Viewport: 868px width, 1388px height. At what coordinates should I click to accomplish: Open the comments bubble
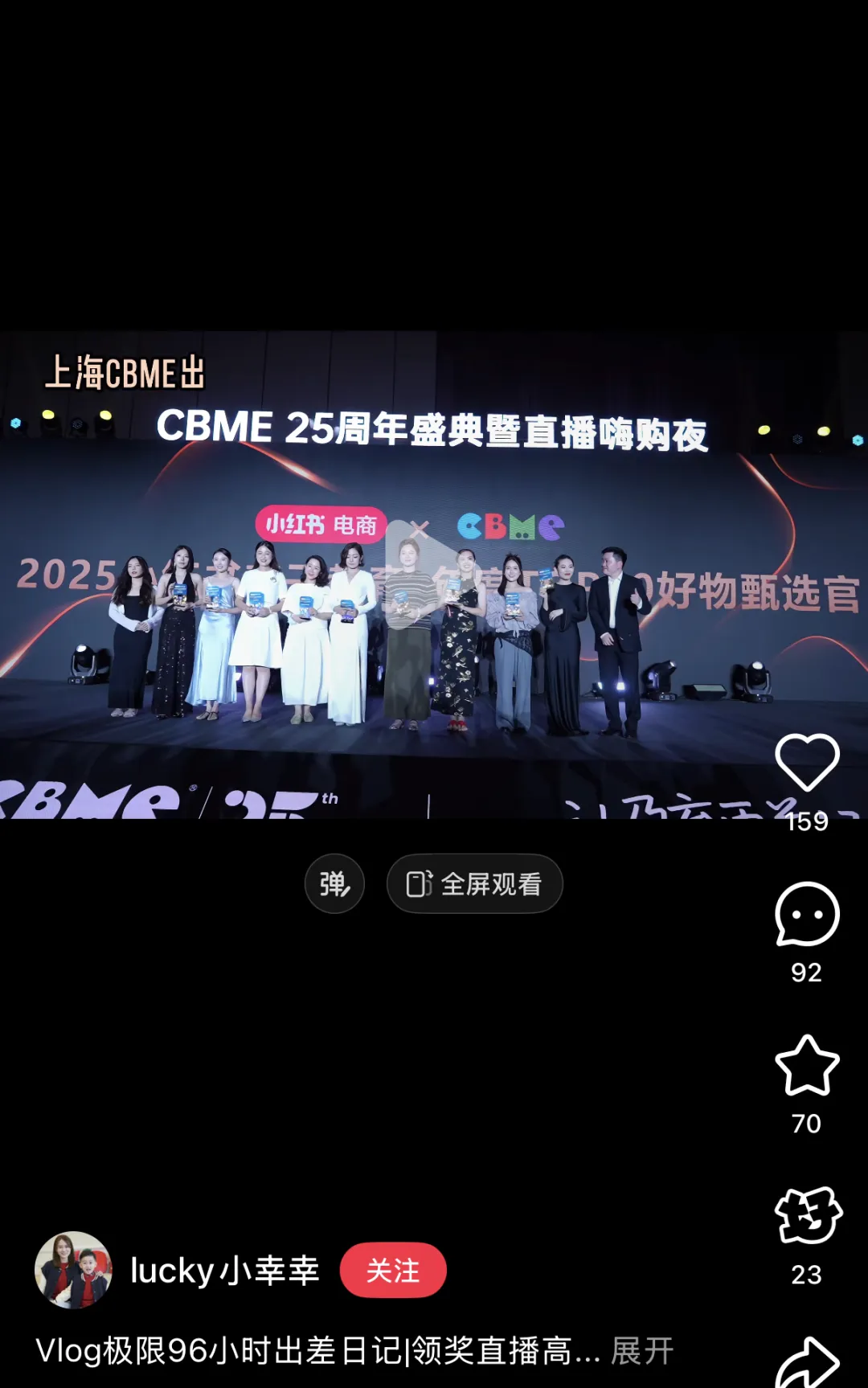(x=807, y=915)
